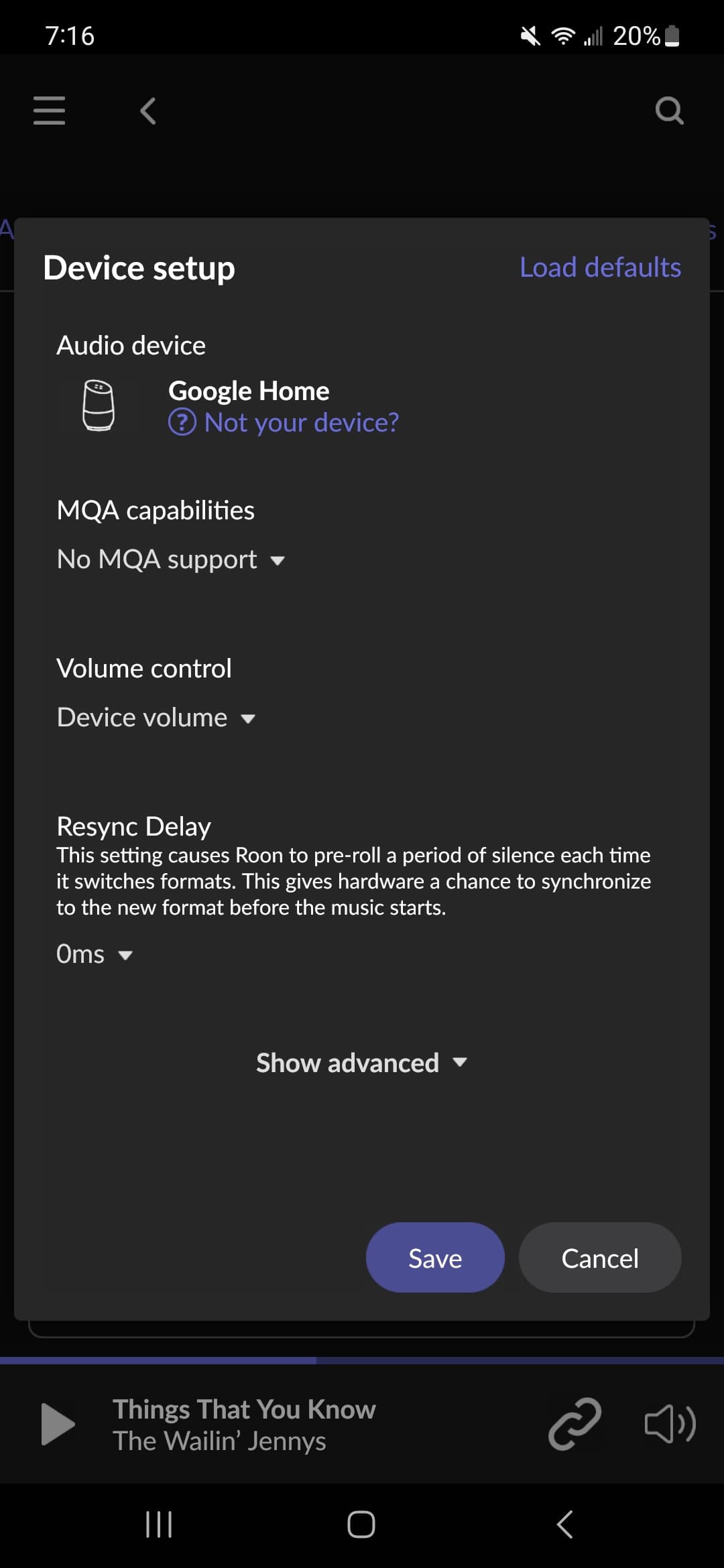Save the device setup
This screenshot has width=724, height=1568.
pos(434,1258)
